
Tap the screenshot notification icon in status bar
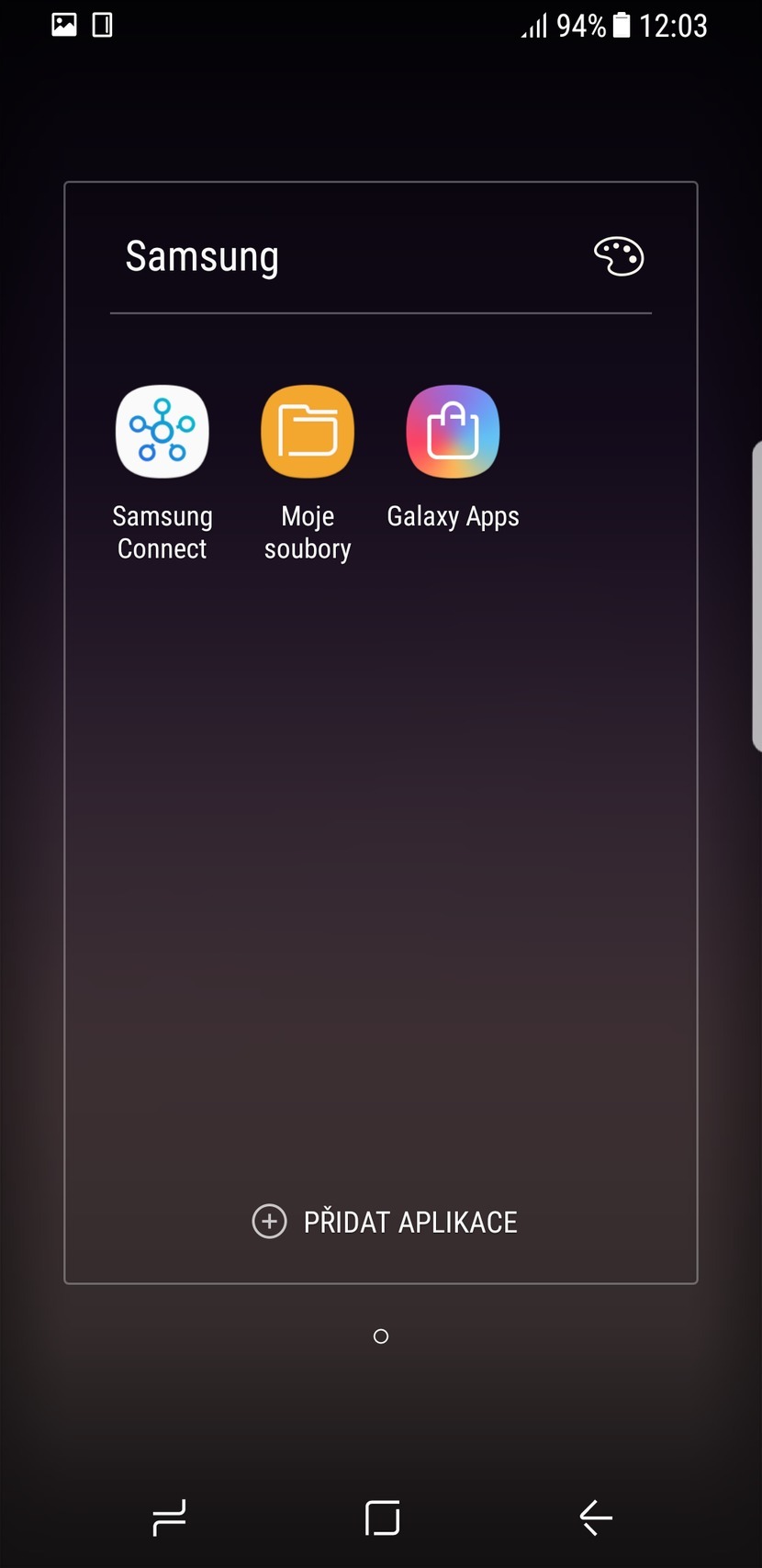point(62,25)
